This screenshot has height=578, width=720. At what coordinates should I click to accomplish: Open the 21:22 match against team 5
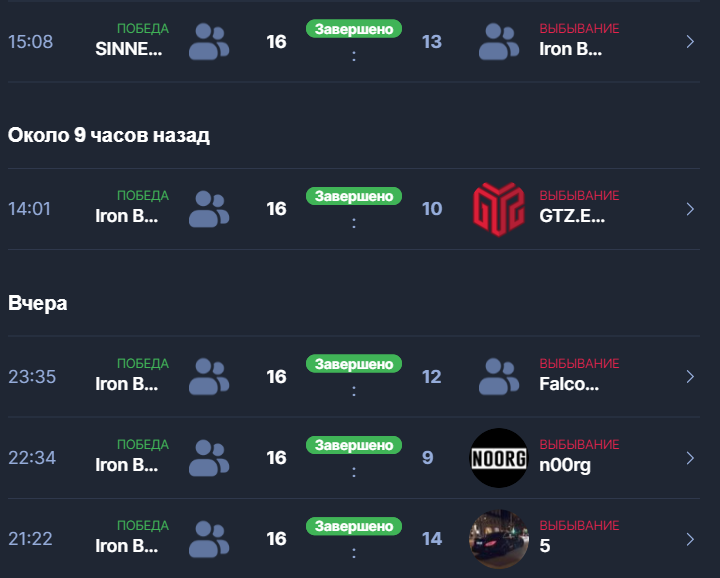click(689, 539)
